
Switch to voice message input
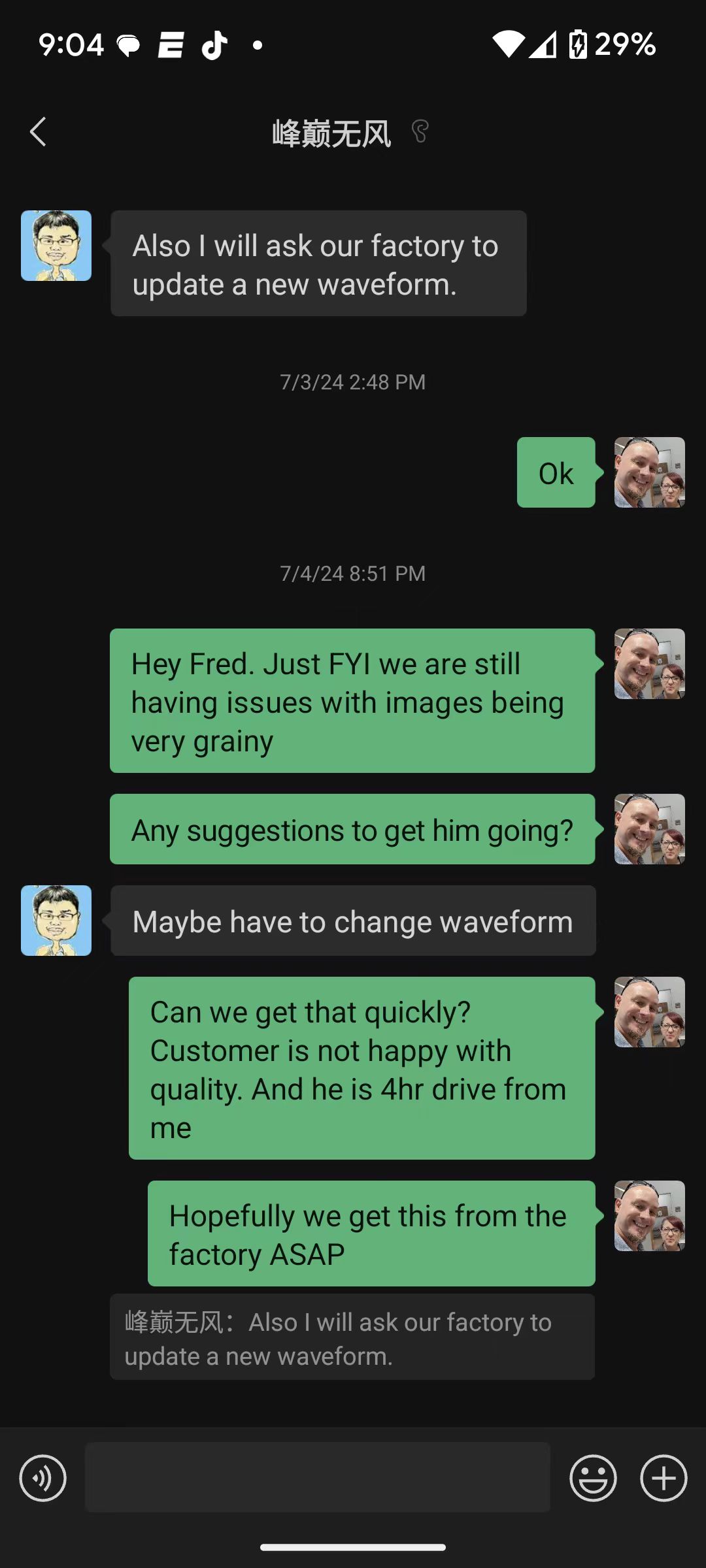43,1478
